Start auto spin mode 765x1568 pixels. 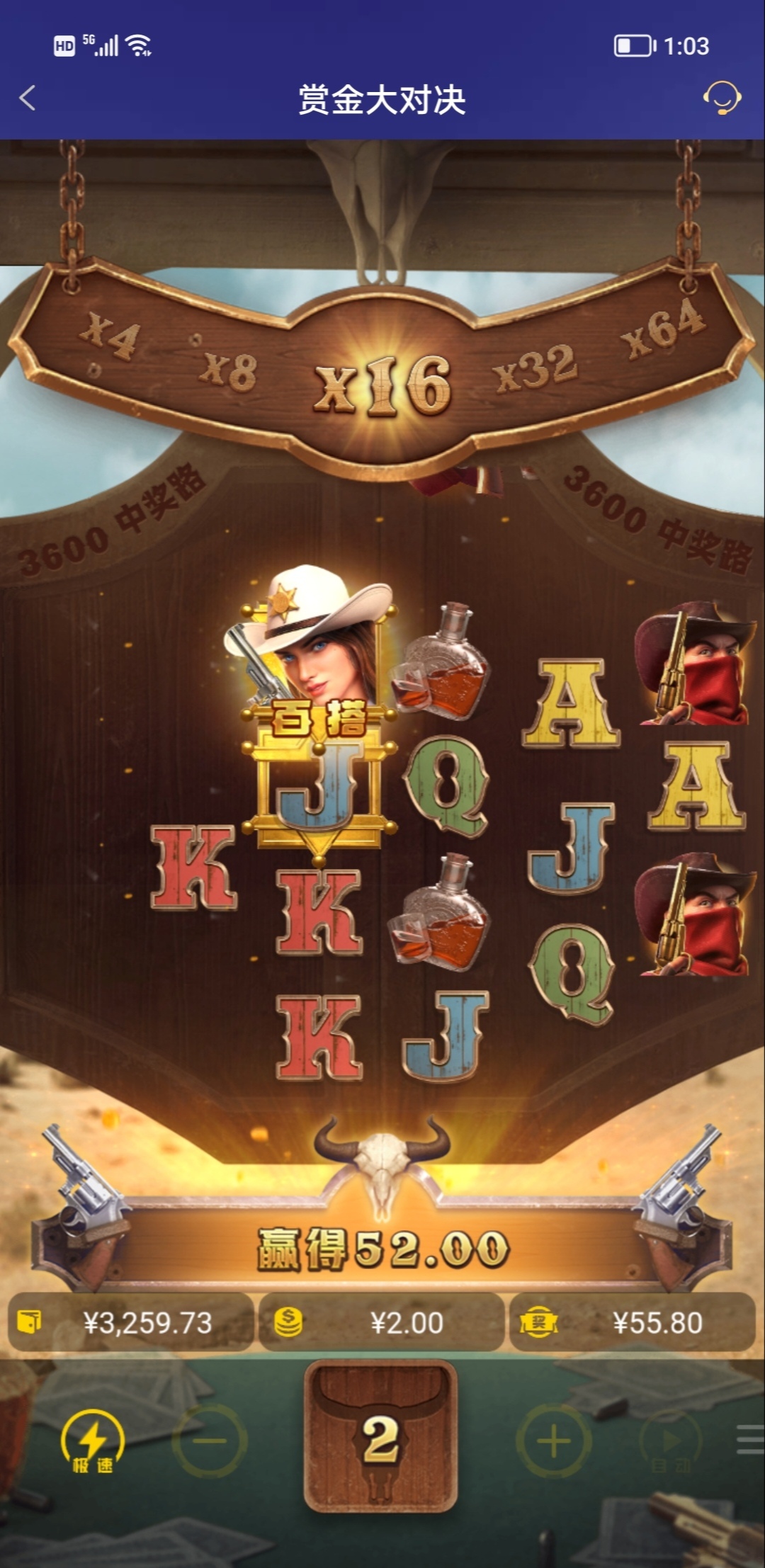670,1441
